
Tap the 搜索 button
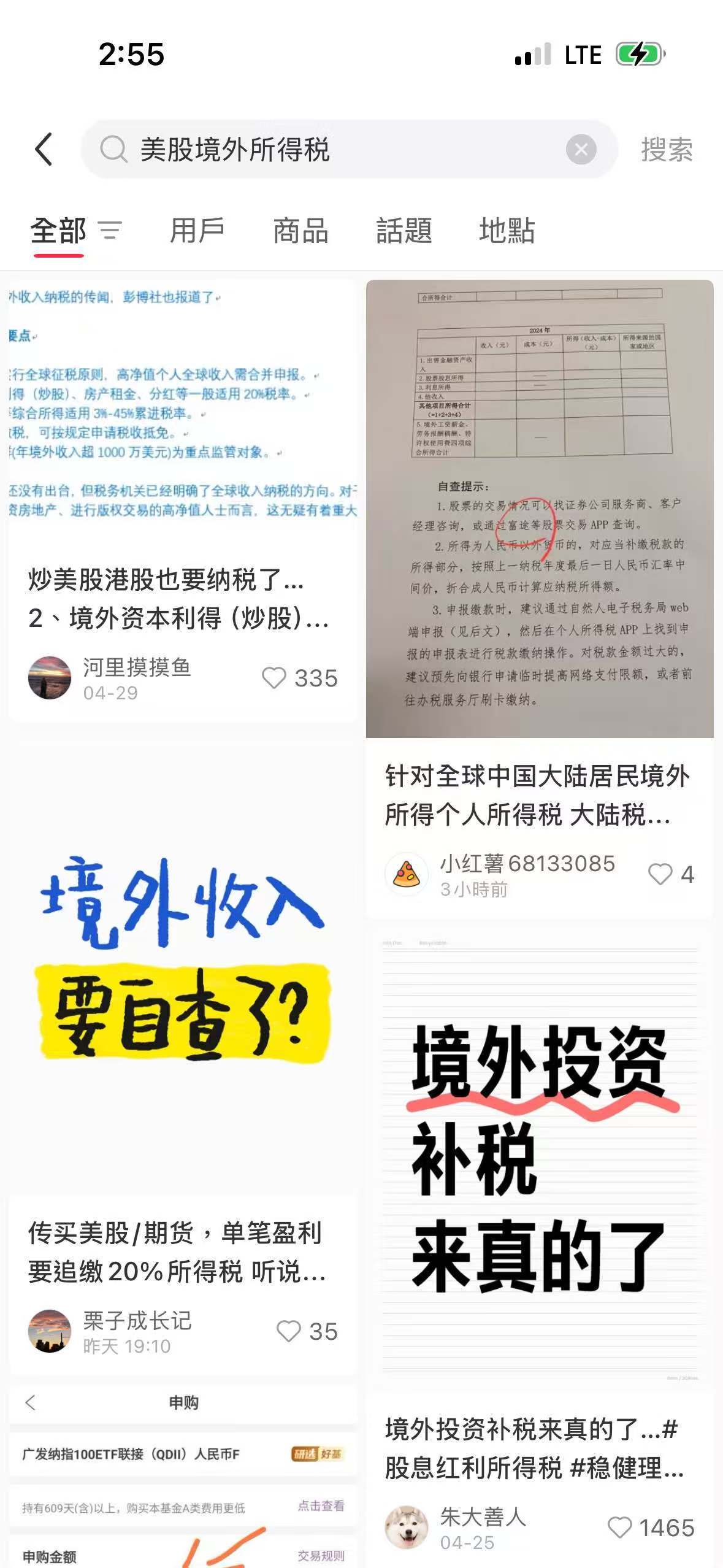tap(667, 150)
